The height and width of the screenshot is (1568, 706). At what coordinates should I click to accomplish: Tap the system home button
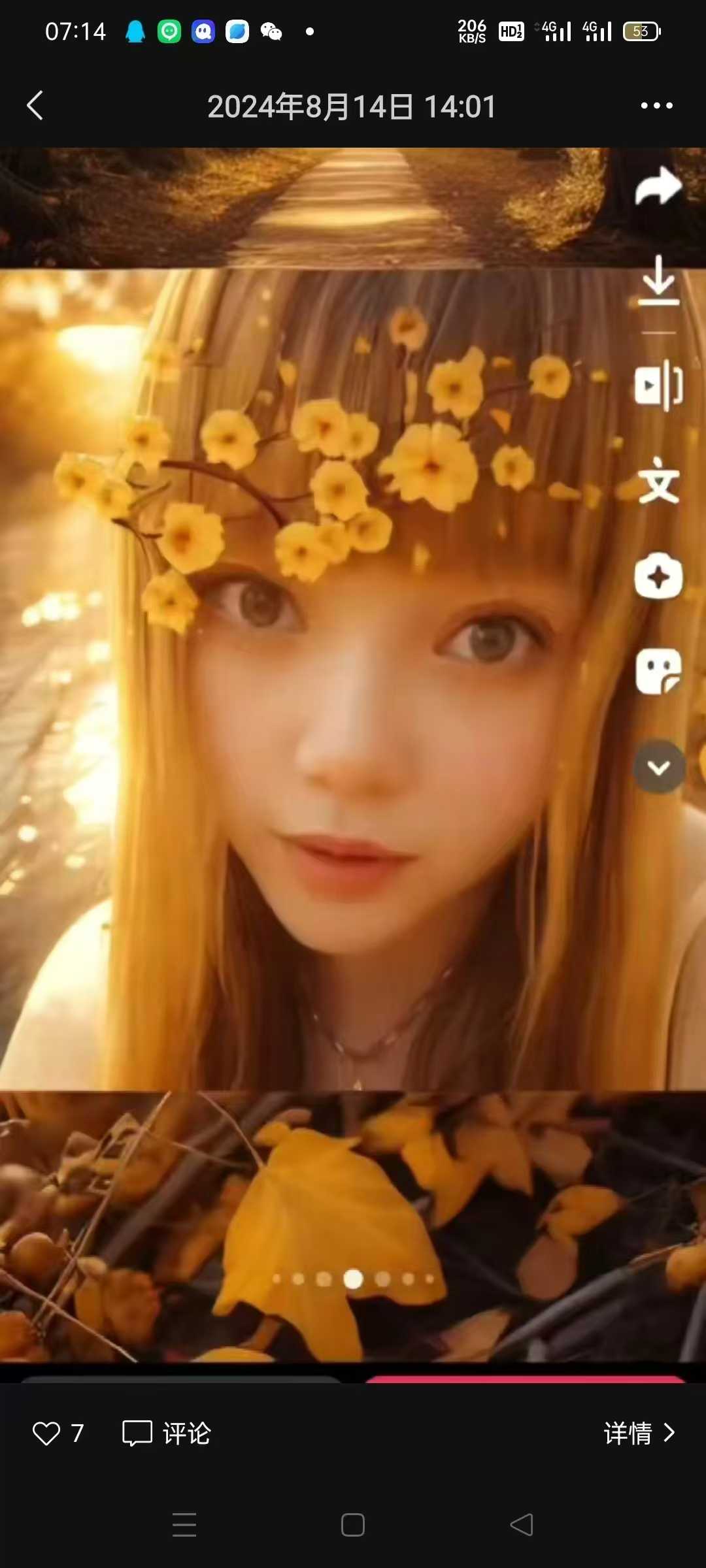[x=353, y=1525]
